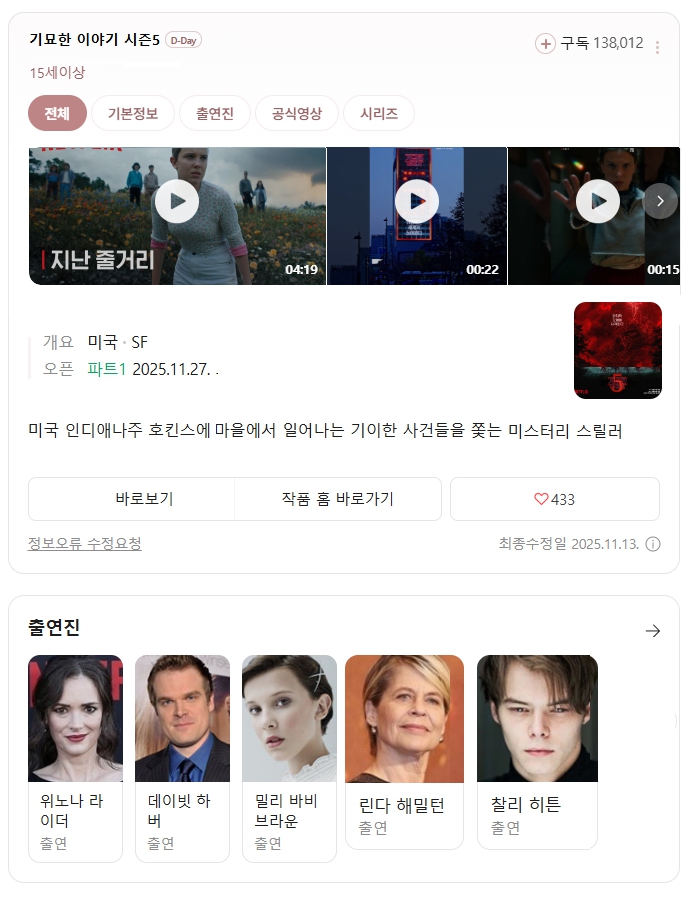Open 찰리 히튼's cast card
Viewport: 698px width, 908px height.
[537, 750]
